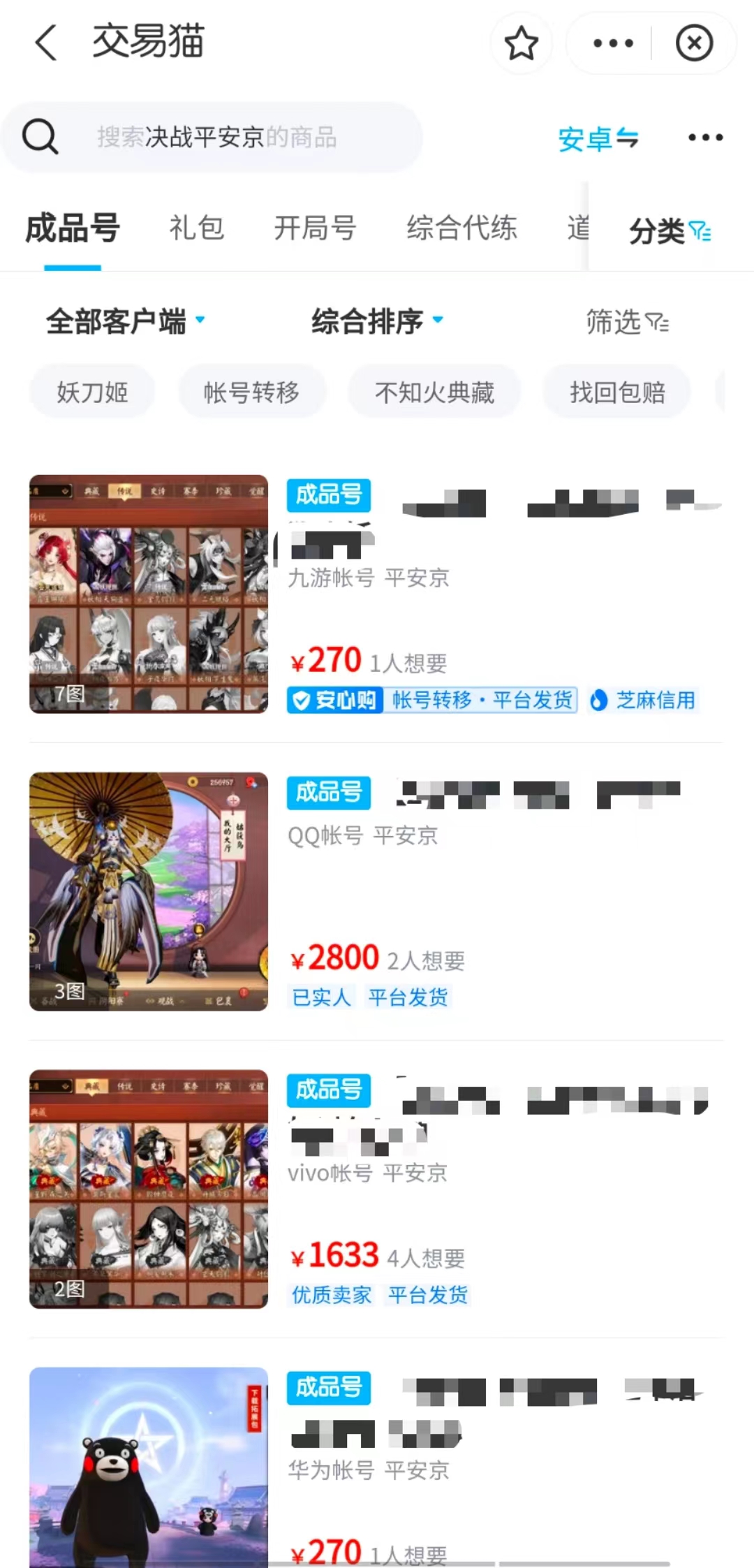
Task: Select the 帐号转移 chip
Action: (x=251, y=392)
